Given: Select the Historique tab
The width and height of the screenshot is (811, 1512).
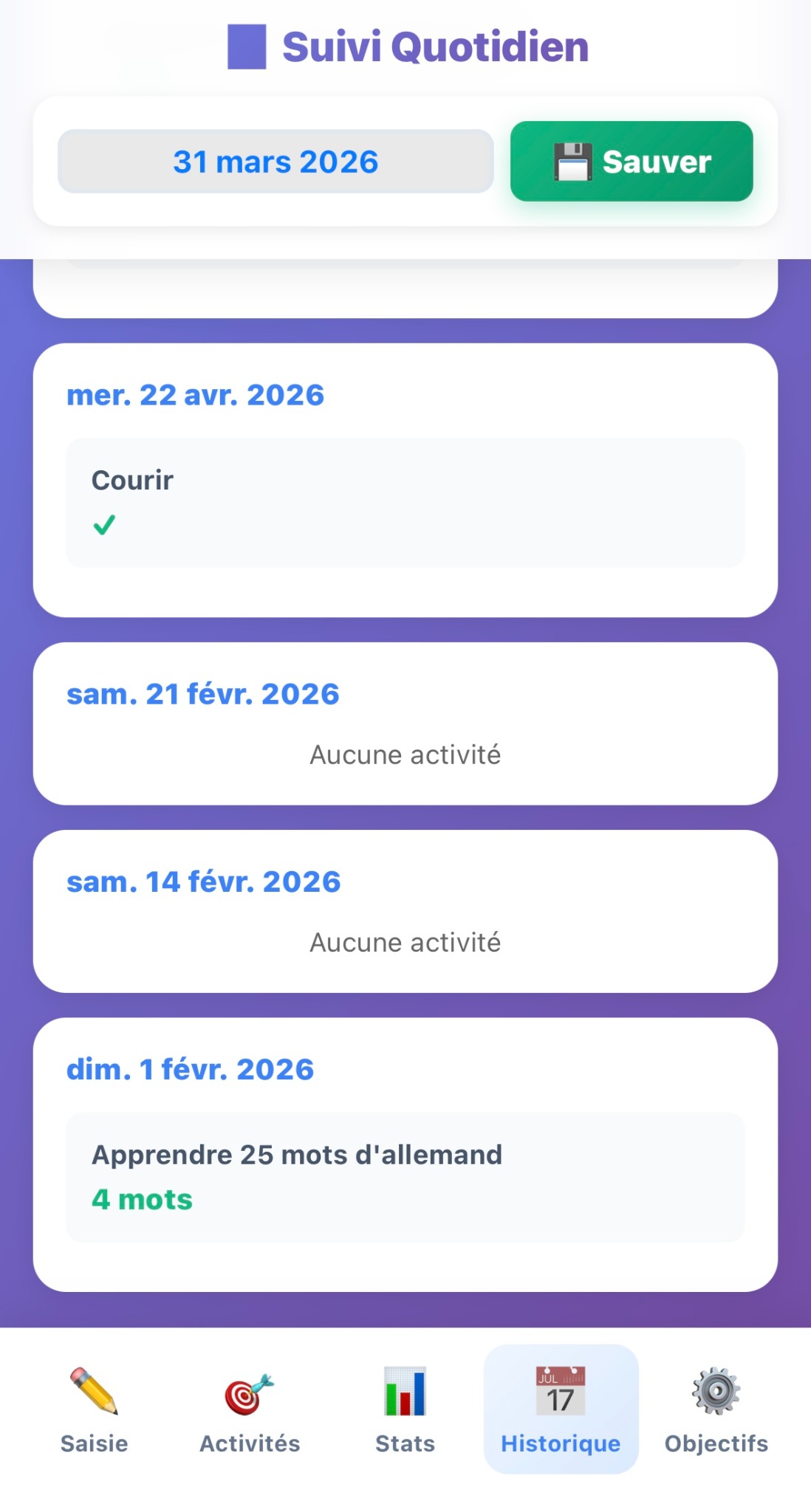Looking at the screenshot, I should tap(561, 1410).
